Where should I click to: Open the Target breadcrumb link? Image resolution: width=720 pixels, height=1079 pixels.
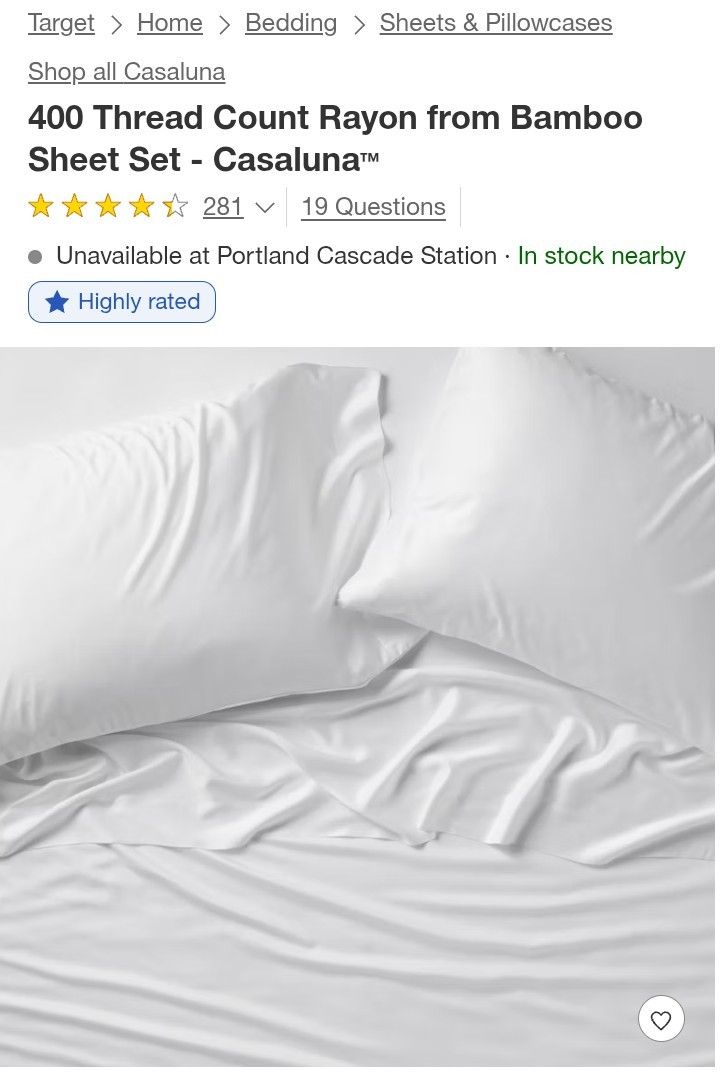pos(61,23)
